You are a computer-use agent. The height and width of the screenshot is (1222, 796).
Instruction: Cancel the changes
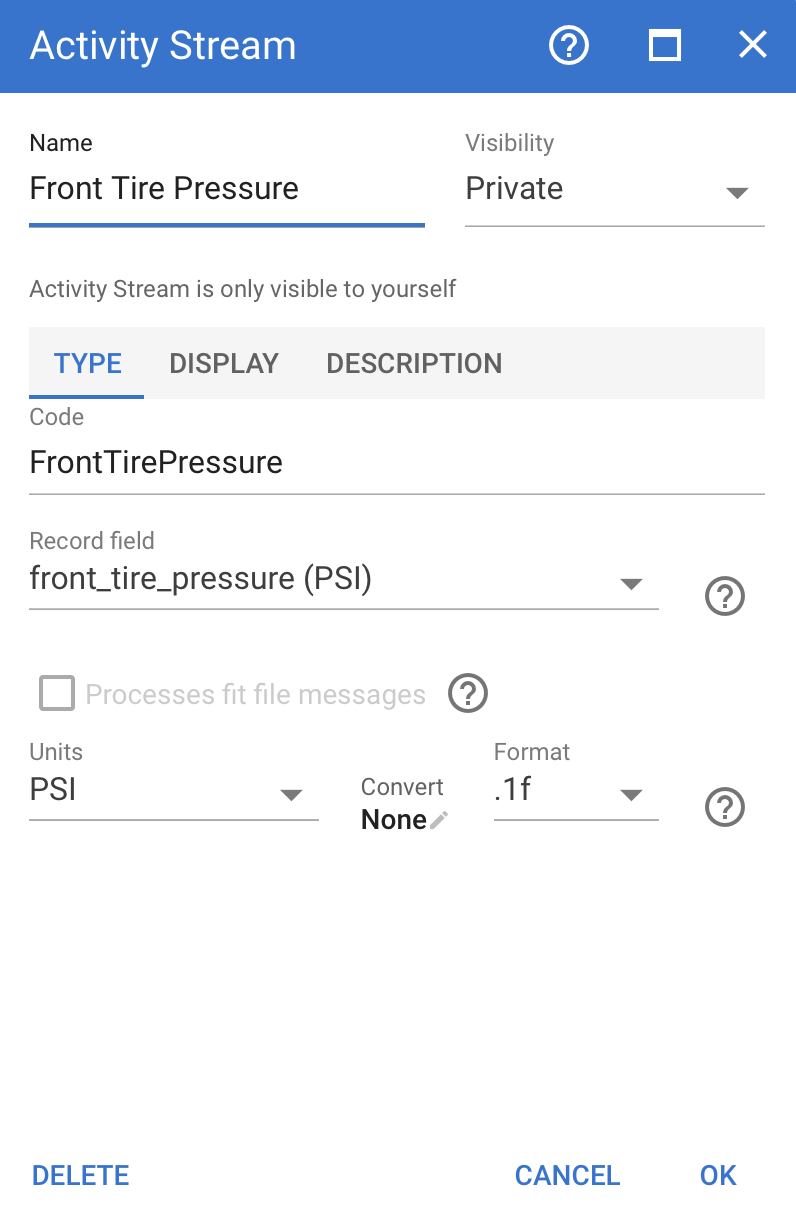coord(567,1176)
